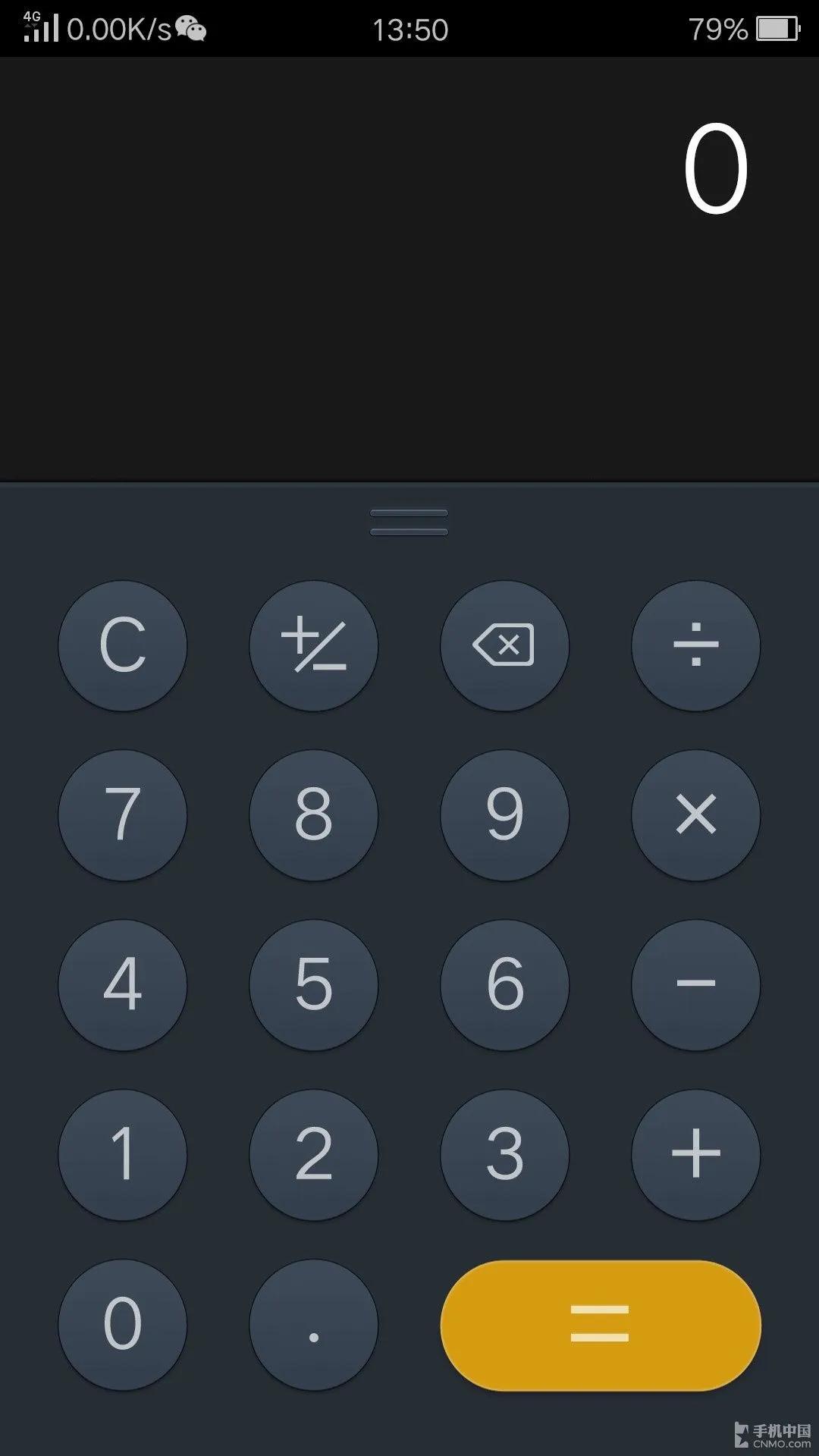The height and width of the screenshot is (1456, 819).
Task: Insert a decimal point
Action: coord(314,1324)
